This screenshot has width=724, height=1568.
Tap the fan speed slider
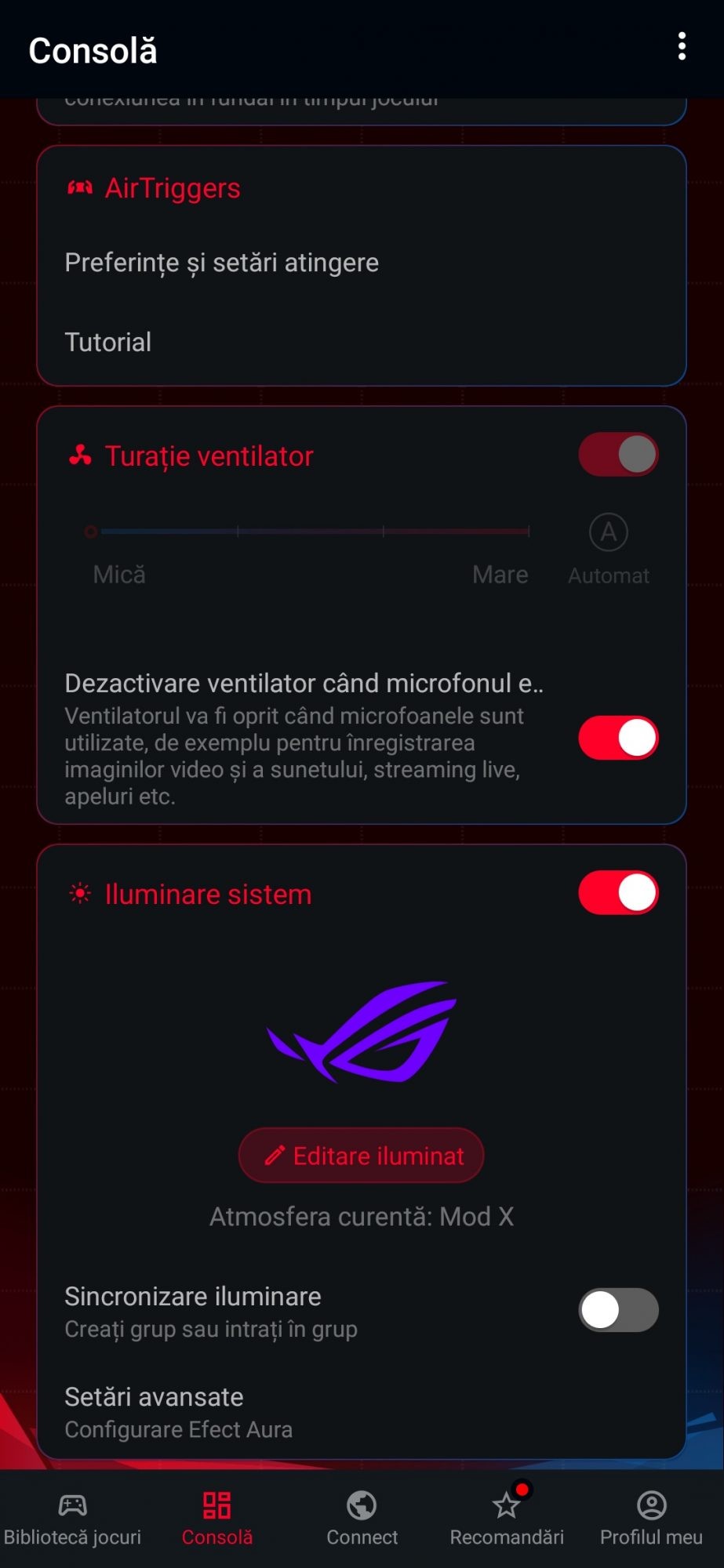click(310, 532)
